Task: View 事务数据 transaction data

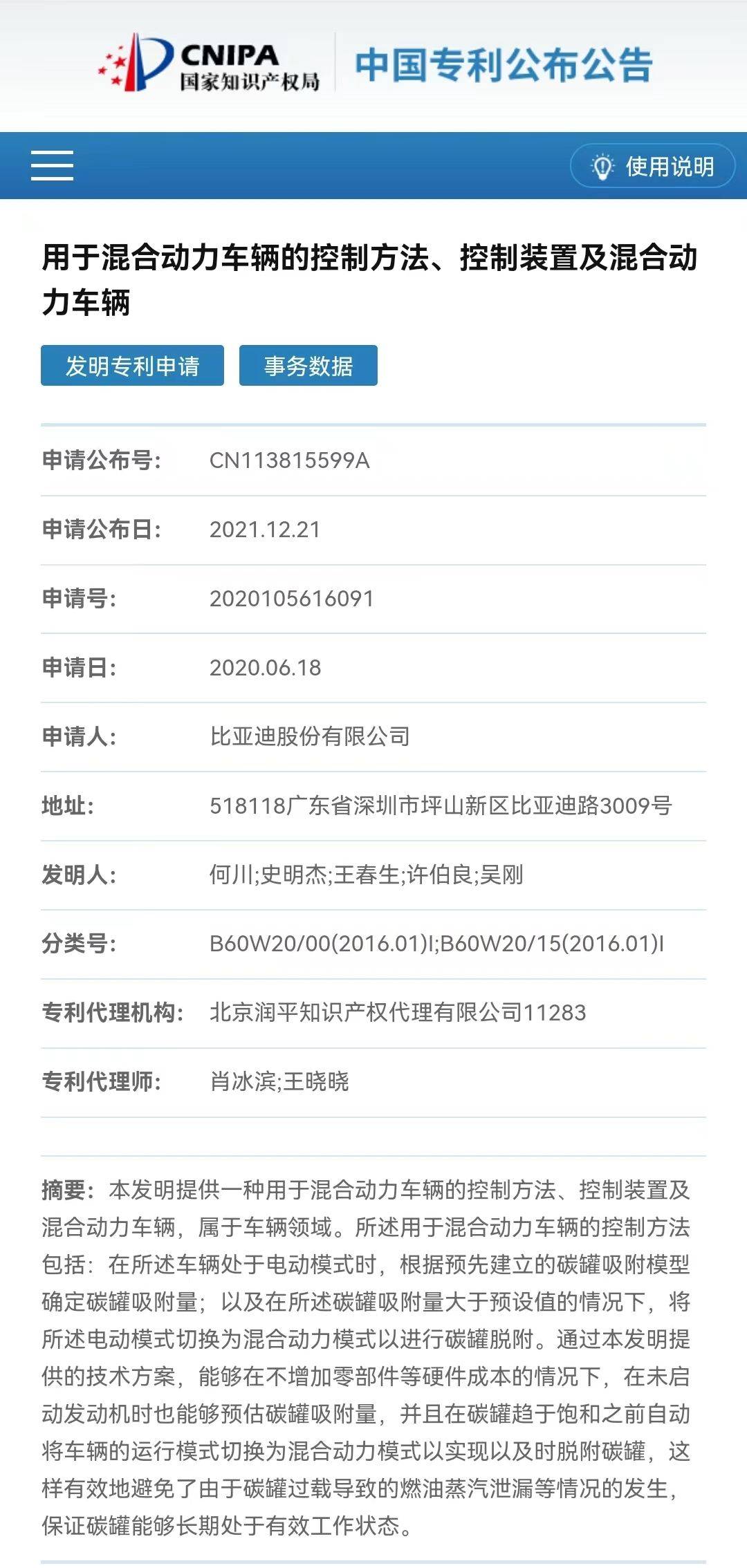Action: [x=308, y=366]
